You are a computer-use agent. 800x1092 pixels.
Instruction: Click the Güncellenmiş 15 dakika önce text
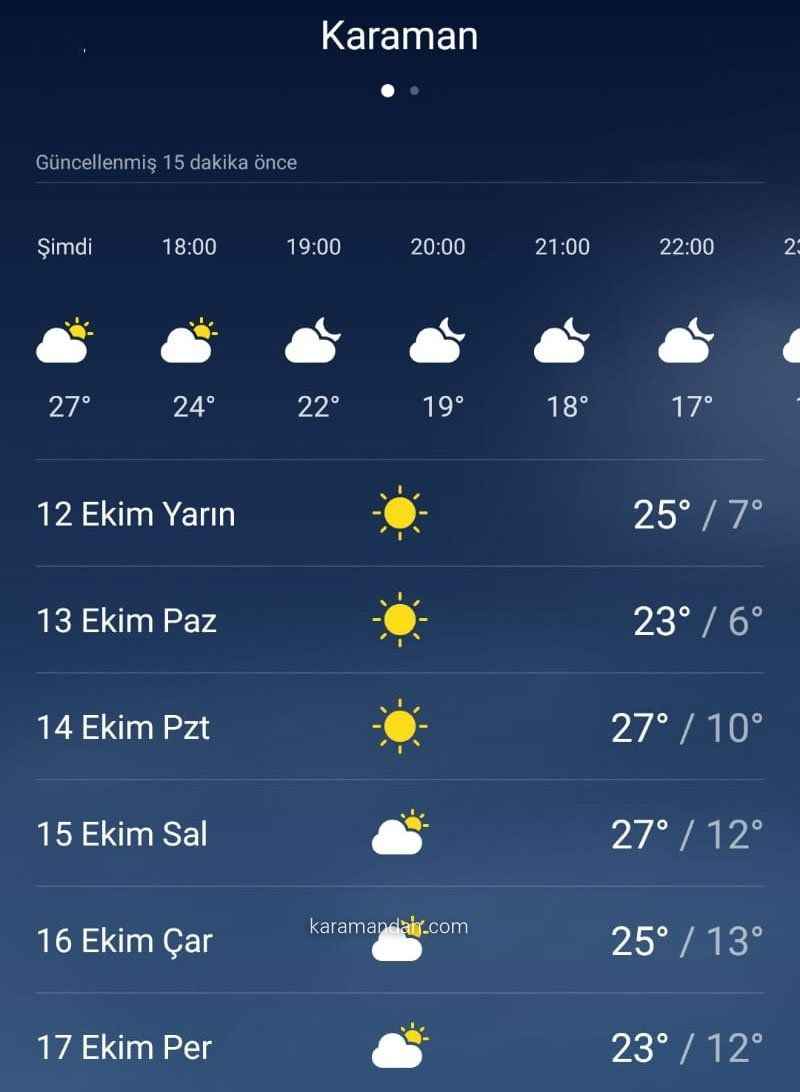pos(166,162)
